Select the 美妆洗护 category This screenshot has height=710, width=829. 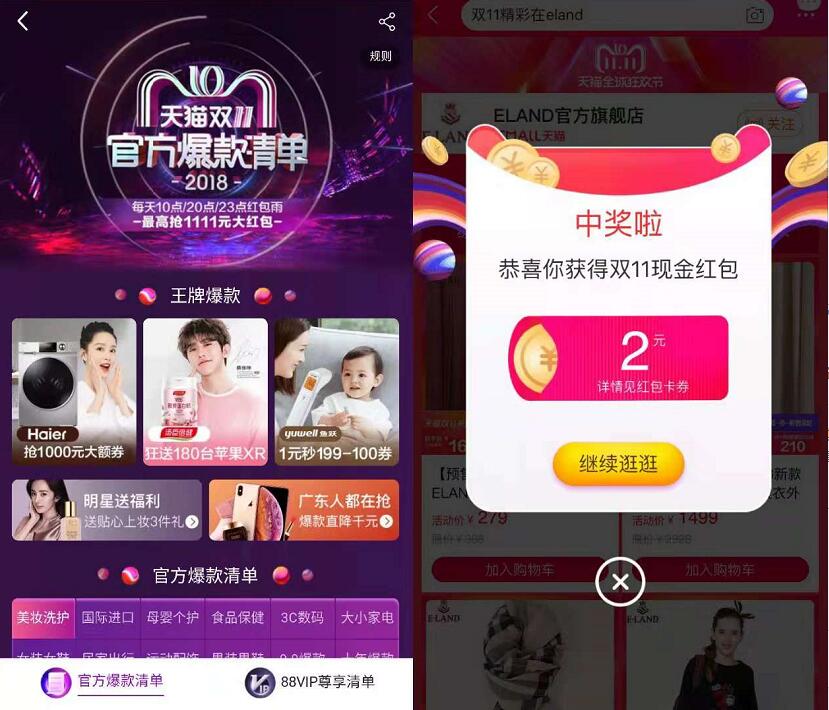(43, 618)
